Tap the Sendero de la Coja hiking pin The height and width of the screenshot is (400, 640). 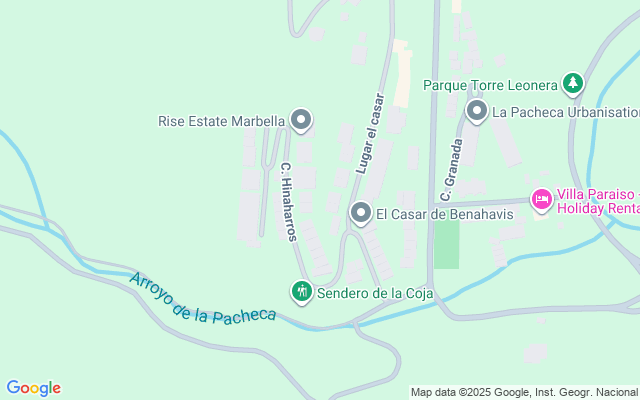tap(302, 292)
